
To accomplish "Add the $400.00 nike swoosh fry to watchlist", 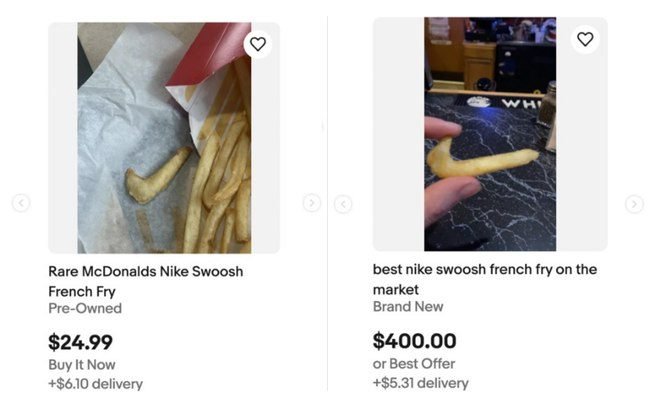I will coord(585,39).
